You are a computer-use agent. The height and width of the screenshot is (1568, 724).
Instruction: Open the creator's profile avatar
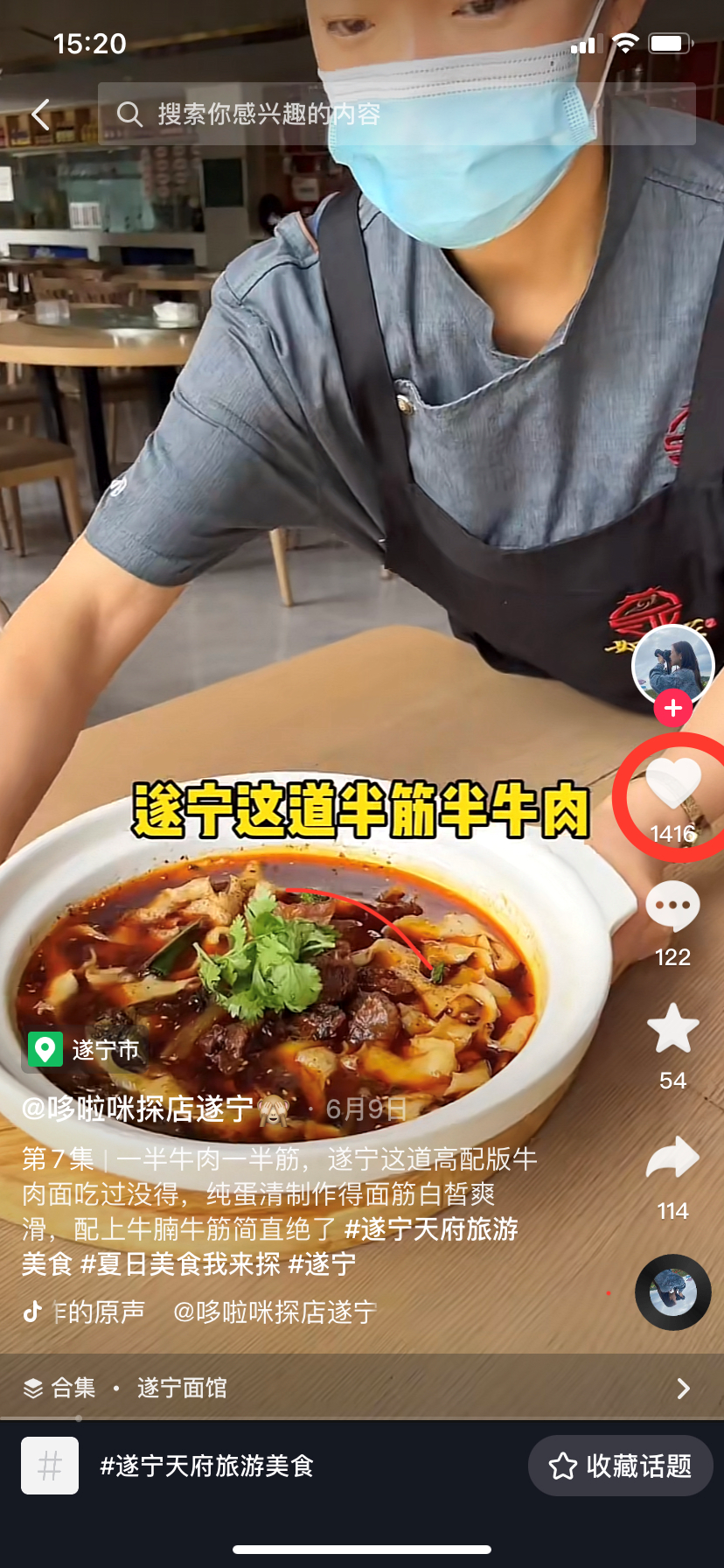click(672, 665)
